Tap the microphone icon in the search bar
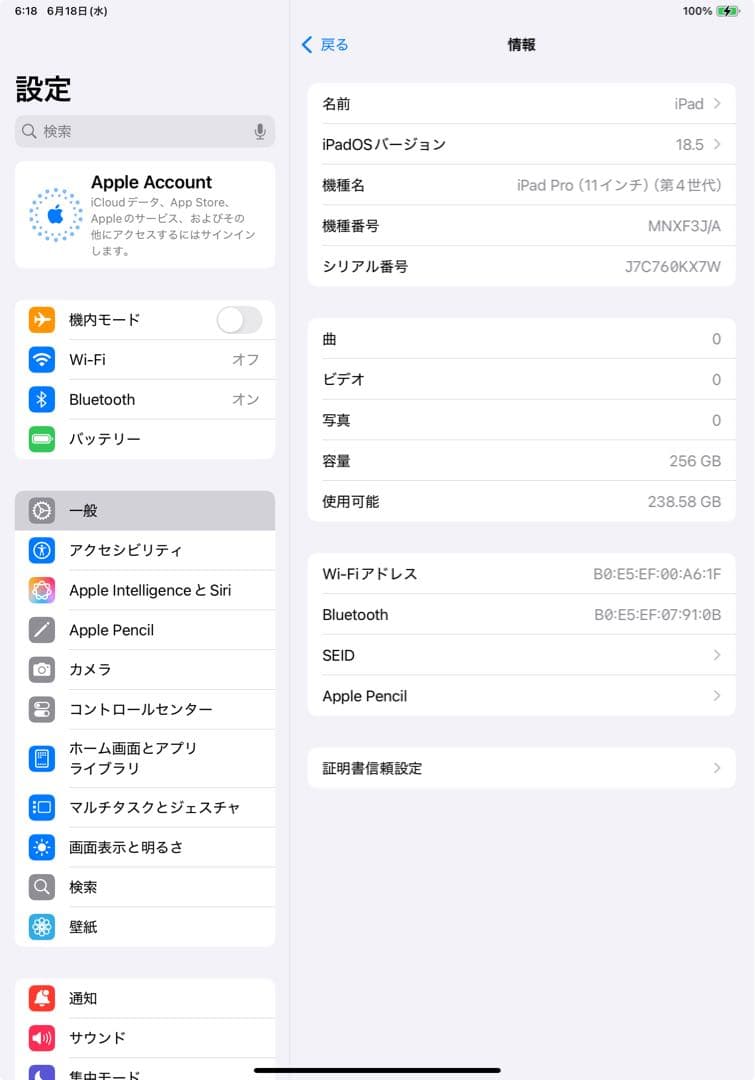 pyautogui.click(x=260, y=131)
